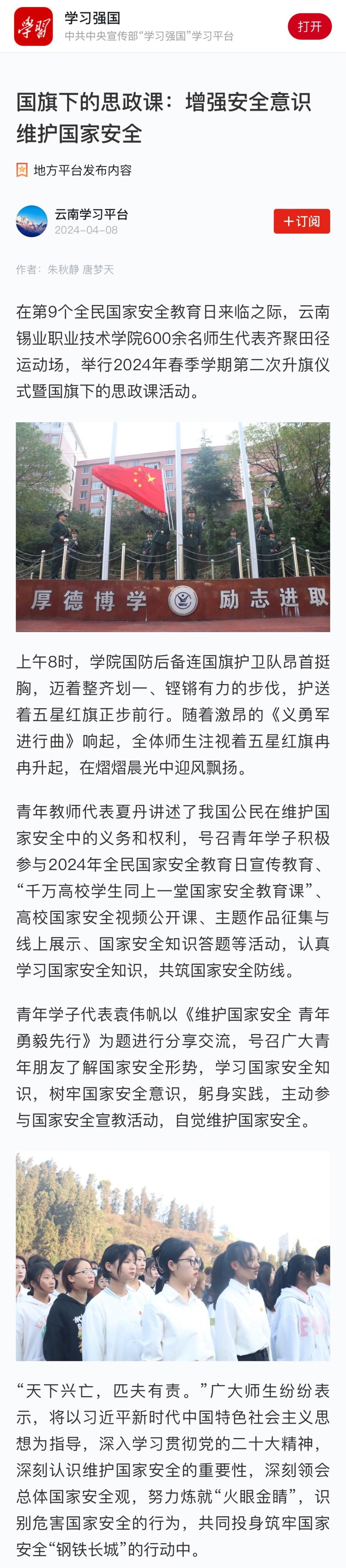
Task: View the flag-raising ceremony photo
Action: click(x=173, y=527)
